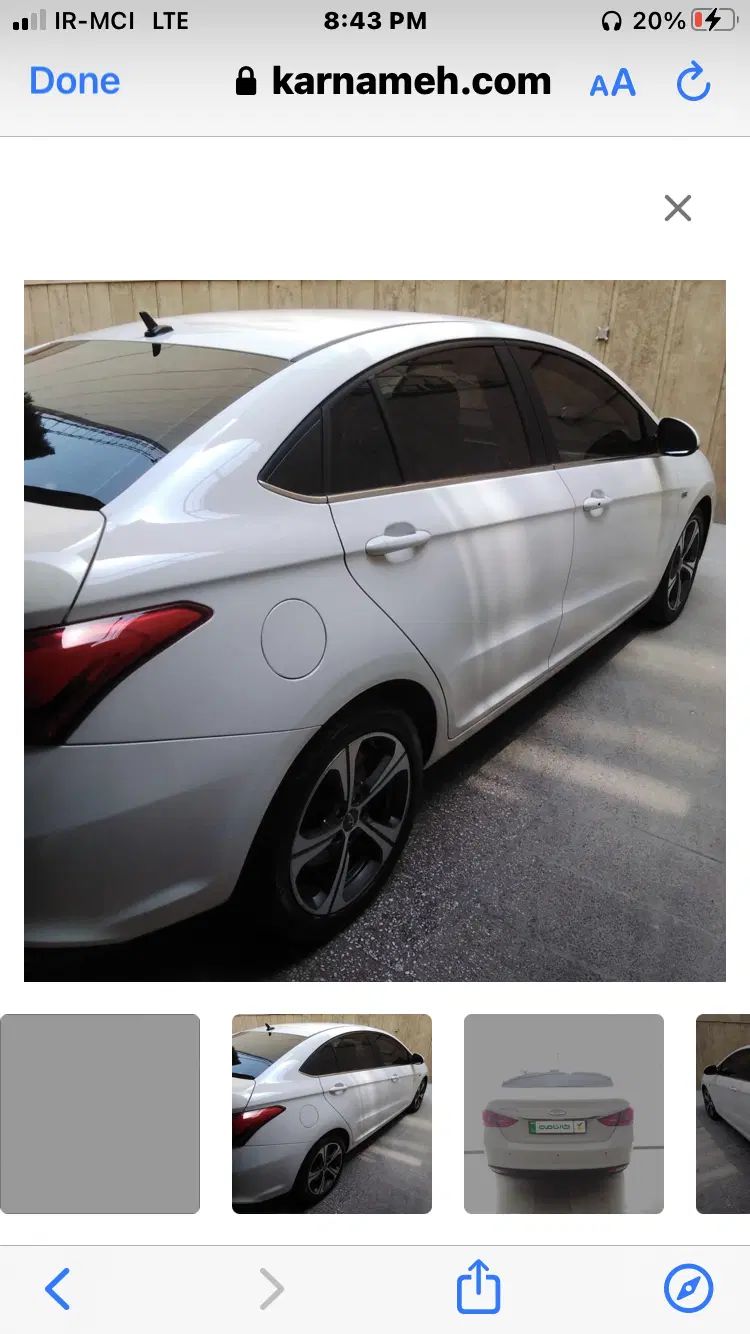
Task: Select the rear side view car thumbnail
Action: coord(332,1114)
